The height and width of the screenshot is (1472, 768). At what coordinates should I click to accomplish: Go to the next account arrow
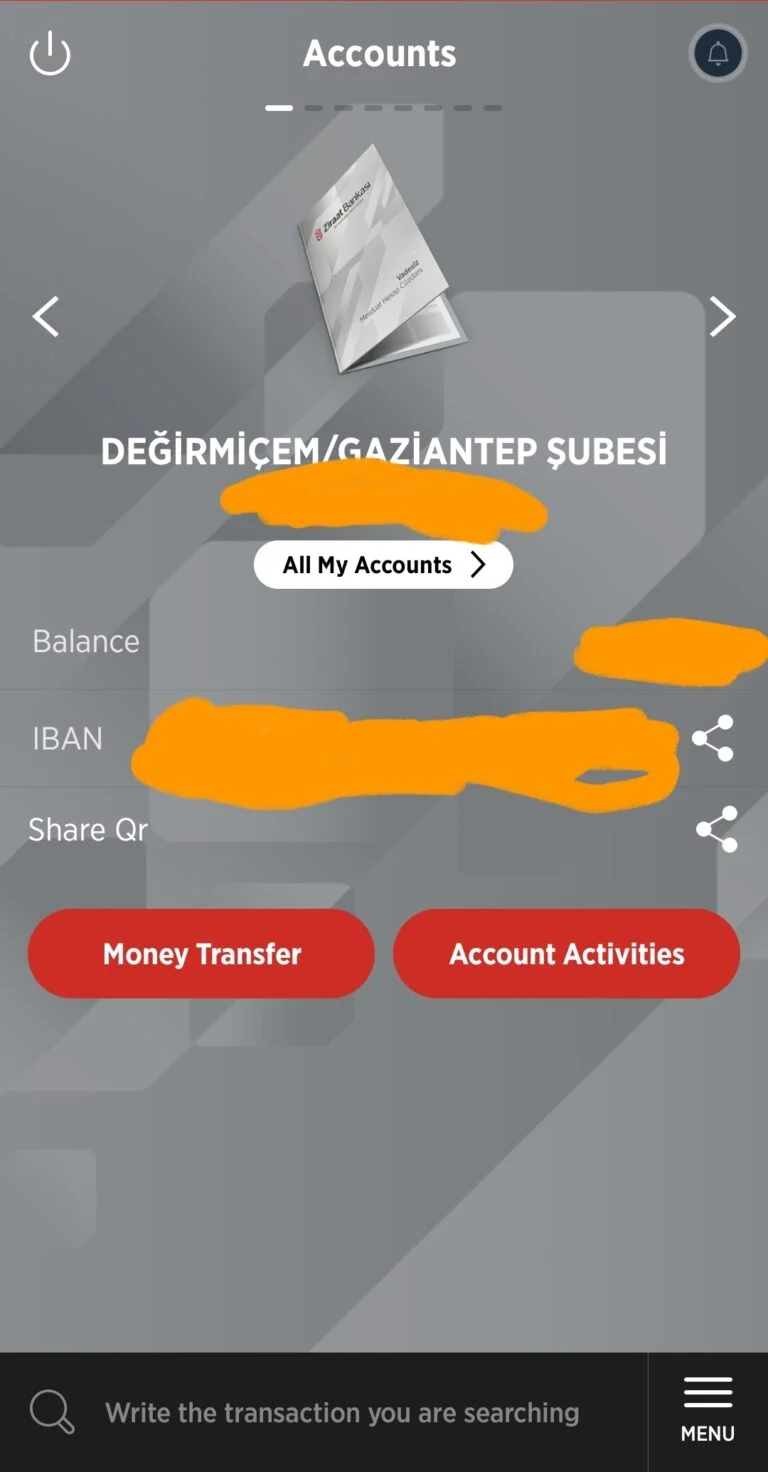point(722,316)
